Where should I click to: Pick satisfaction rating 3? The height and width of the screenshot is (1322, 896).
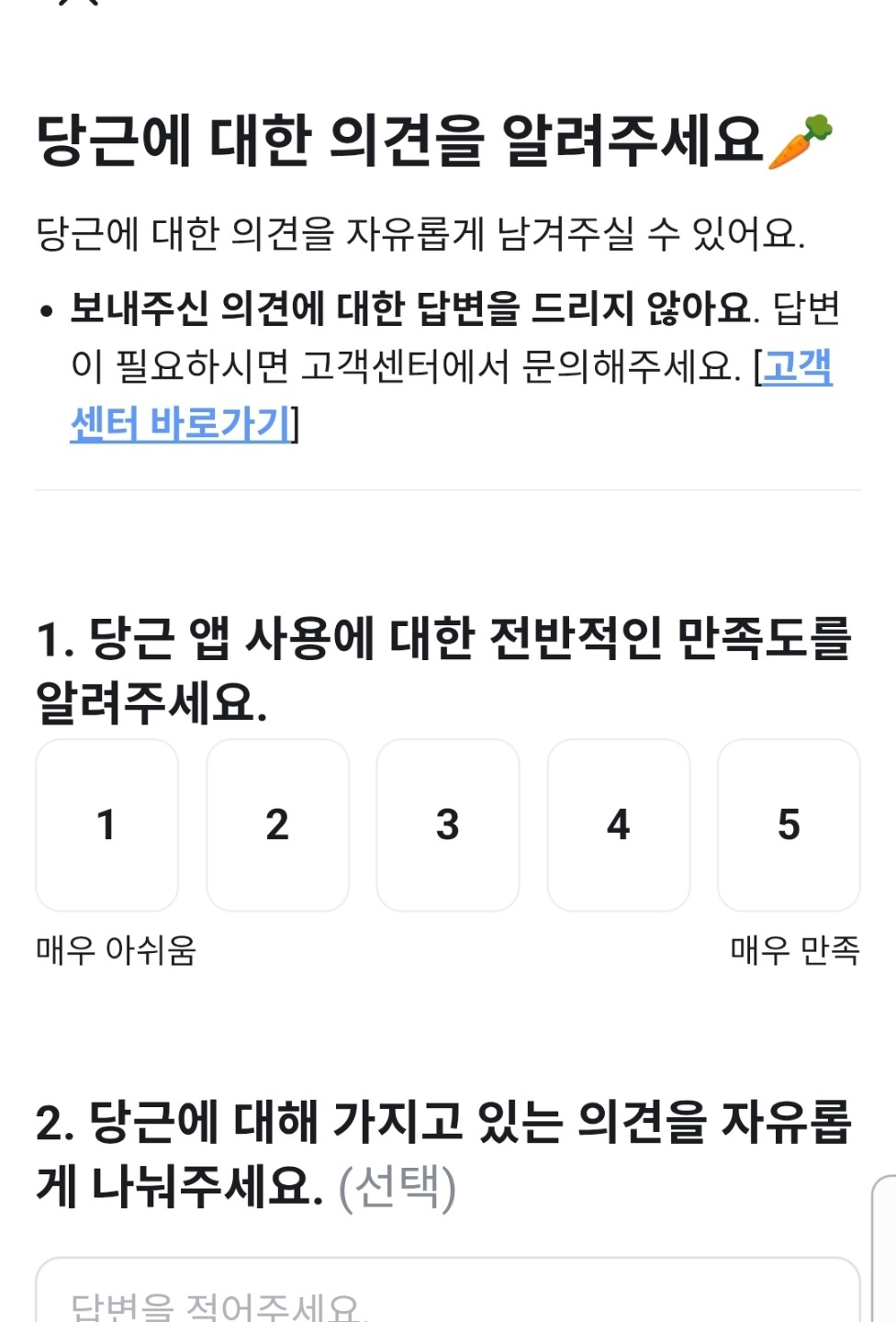coord(448,824)
